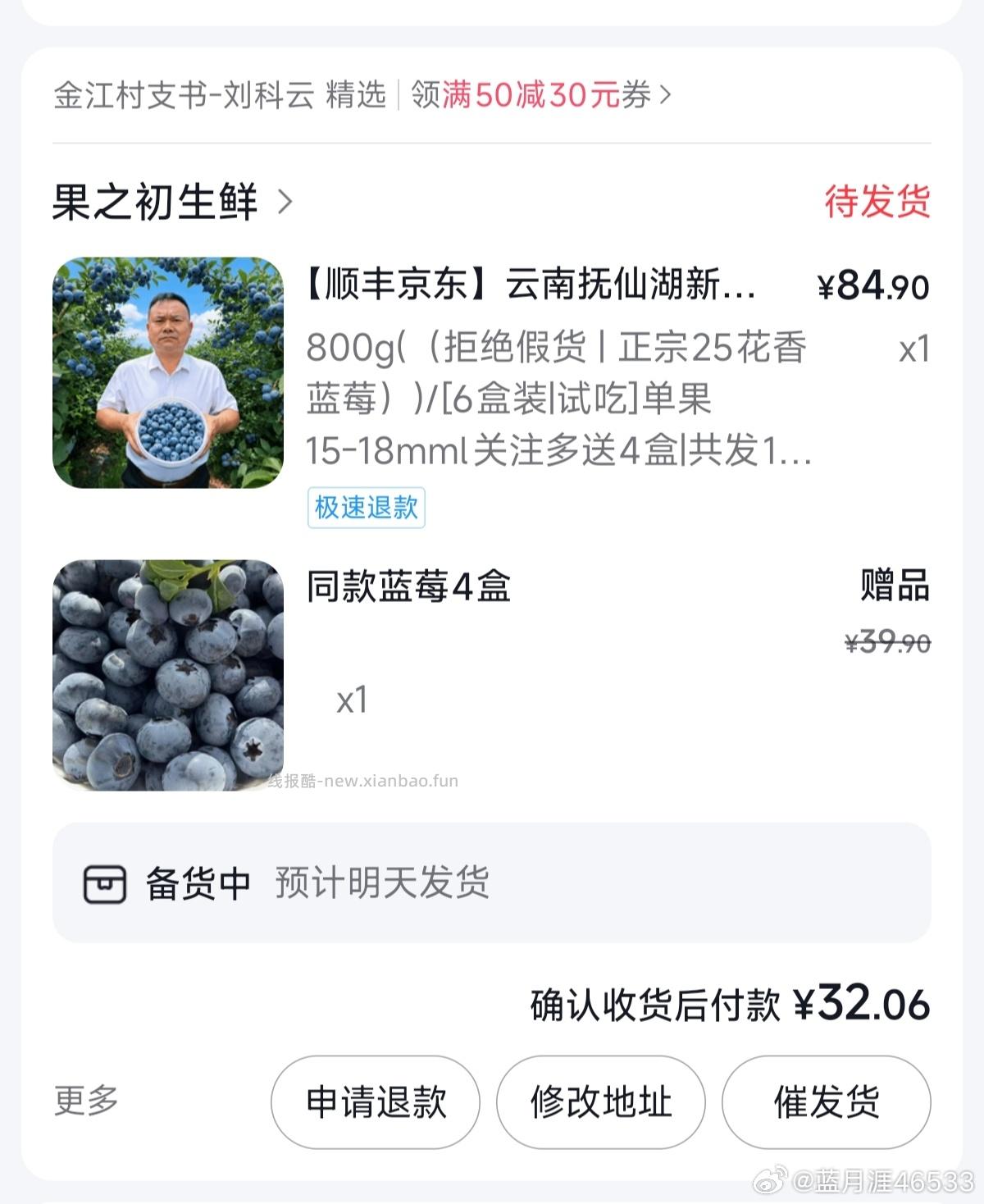This screenshot has height=1204, width=984.
Task: Click the 修改地址 button
Action: pyautogui.click(x=601, y=1103)
